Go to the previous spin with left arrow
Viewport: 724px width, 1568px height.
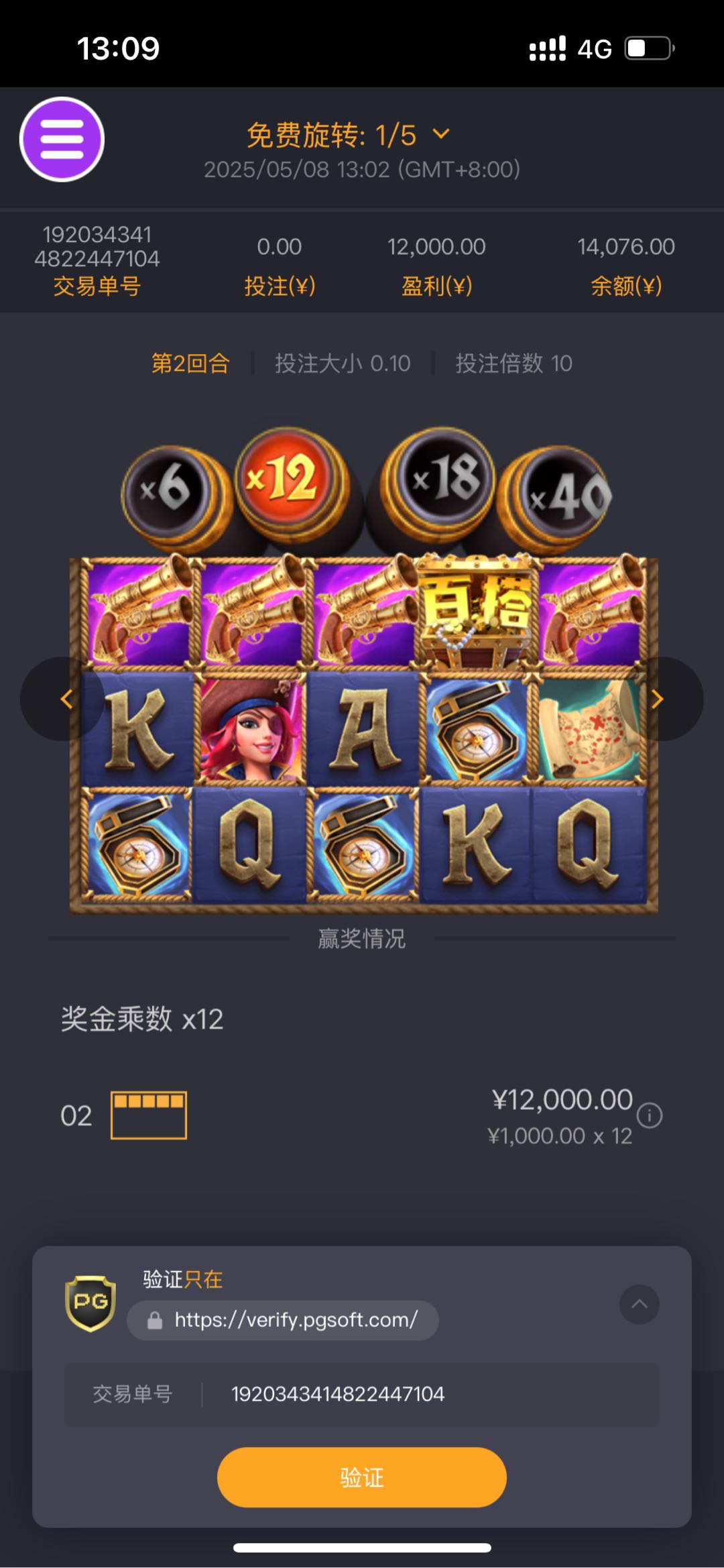pyautogui.click(x=66, y=699)
